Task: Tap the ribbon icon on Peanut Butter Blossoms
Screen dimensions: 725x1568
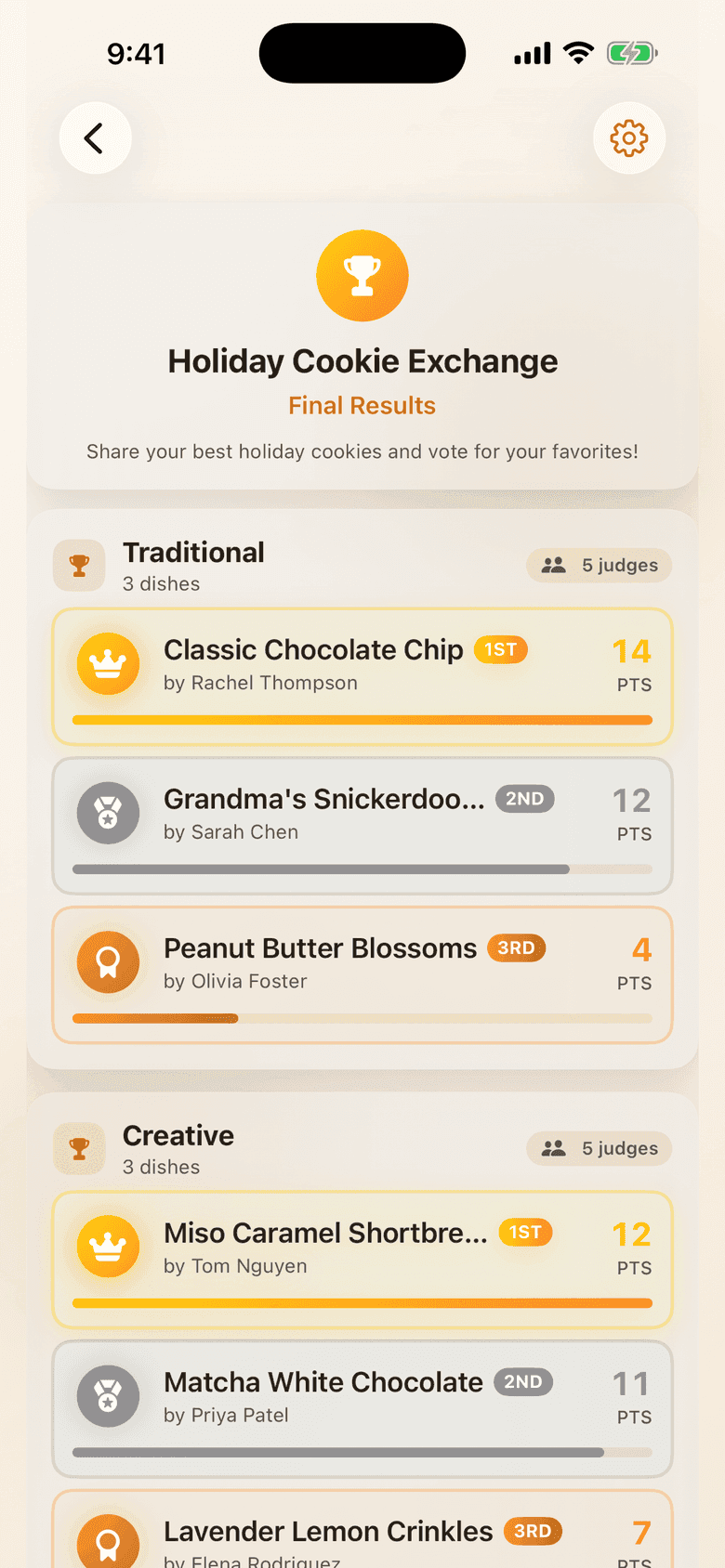Action: tap(108, 961)
